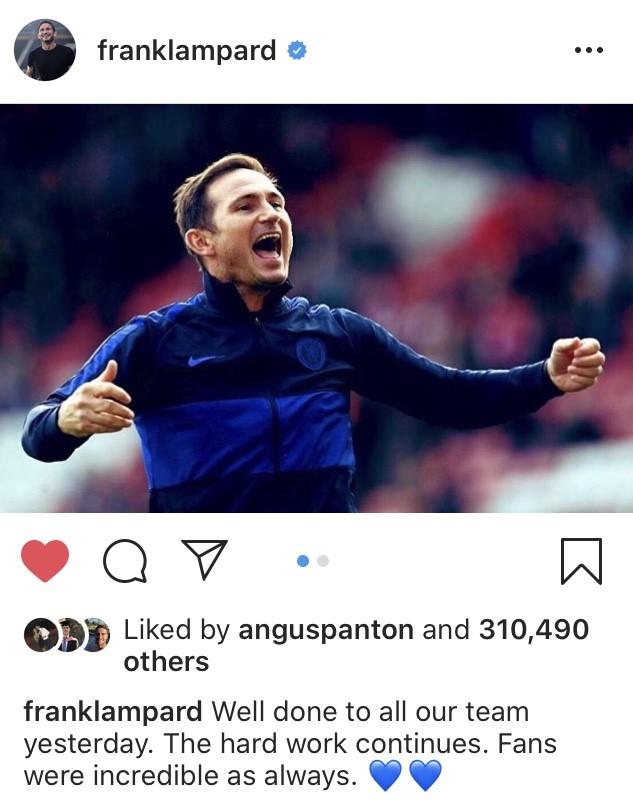Open the franklampard username at top

(186, 51)
